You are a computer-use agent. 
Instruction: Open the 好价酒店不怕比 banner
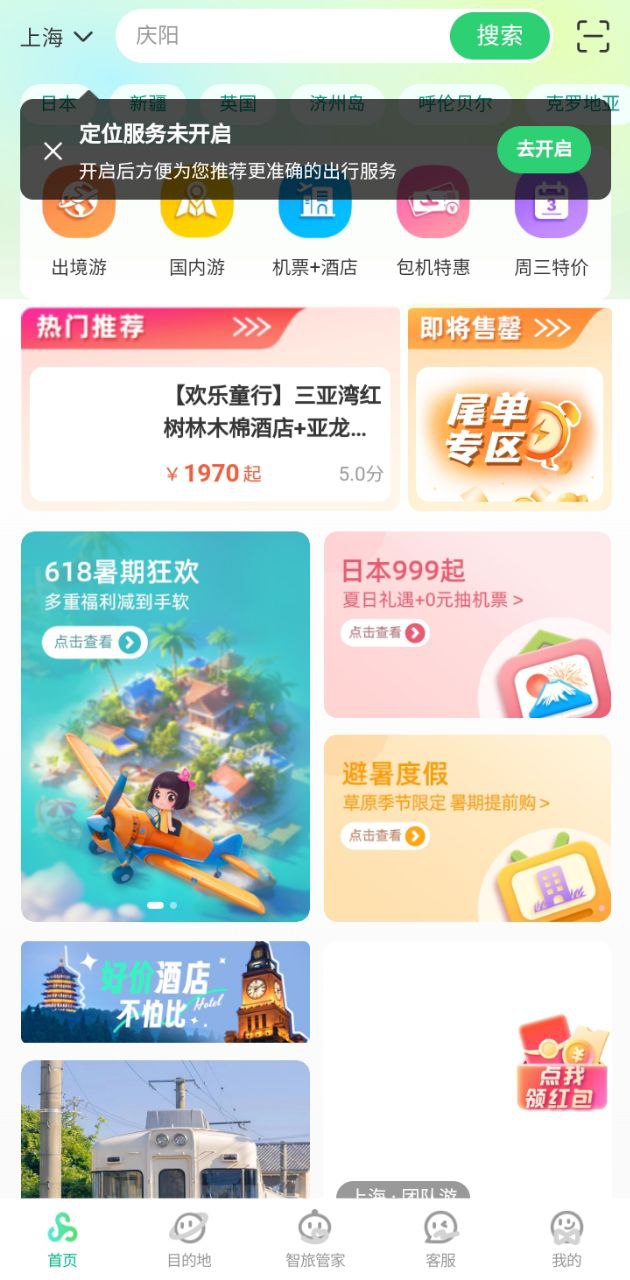coord(165,991)
